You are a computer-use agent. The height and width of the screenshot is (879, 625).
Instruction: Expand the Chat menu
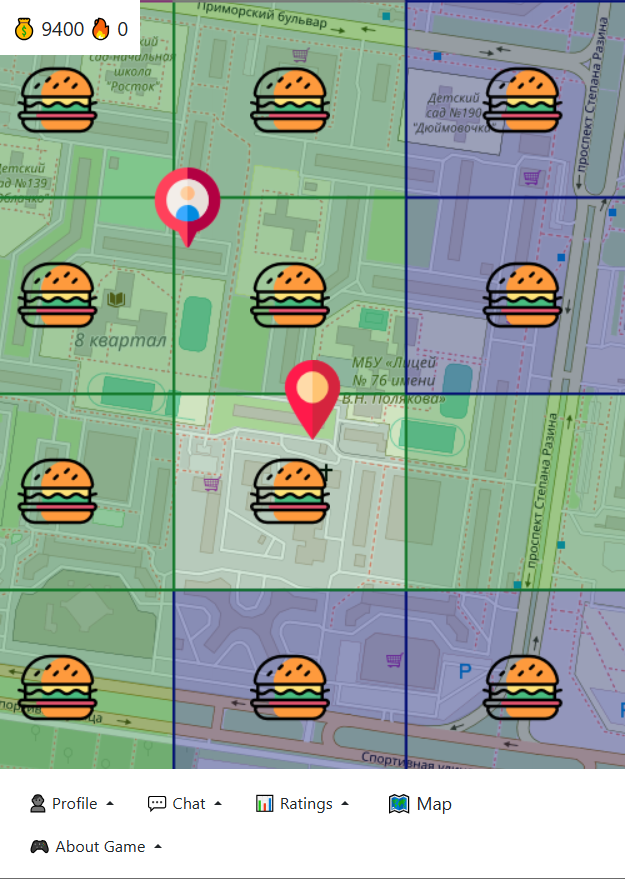coord(185,804)
